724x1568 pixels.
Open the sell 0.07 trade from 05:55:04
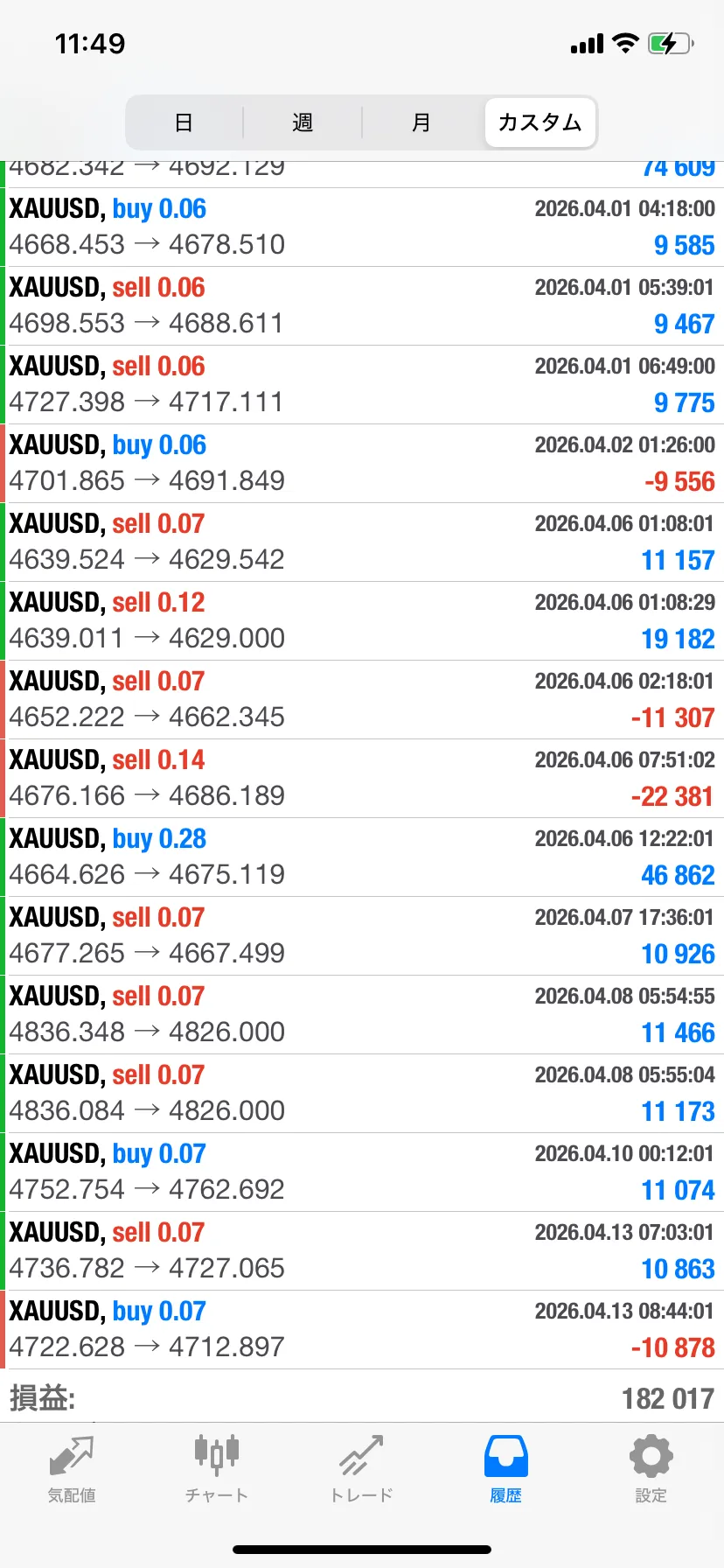[362, 1094]
